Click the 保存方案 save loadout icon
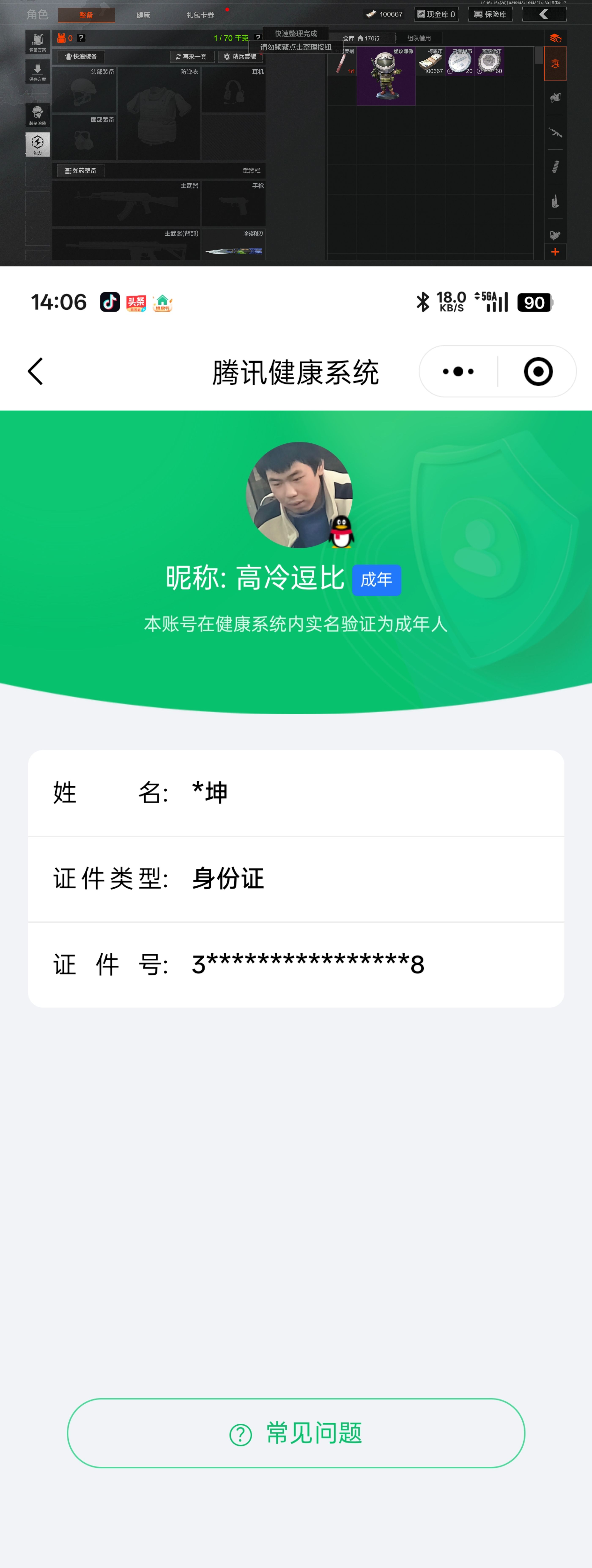592x1568 pixels. [38, 71]
